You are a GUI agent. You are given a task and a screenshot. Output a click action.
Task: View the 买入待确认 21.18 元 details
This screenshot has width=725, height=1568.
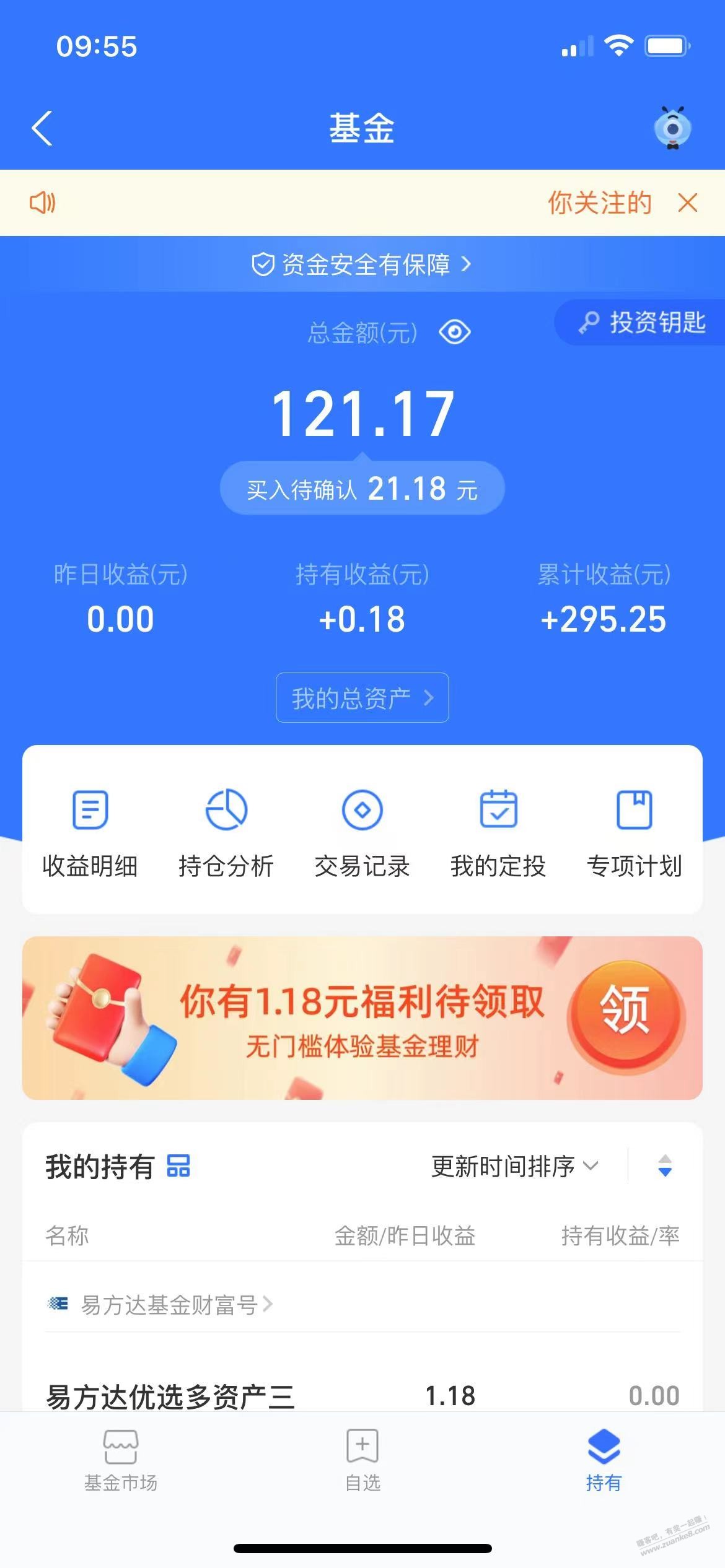362,489
